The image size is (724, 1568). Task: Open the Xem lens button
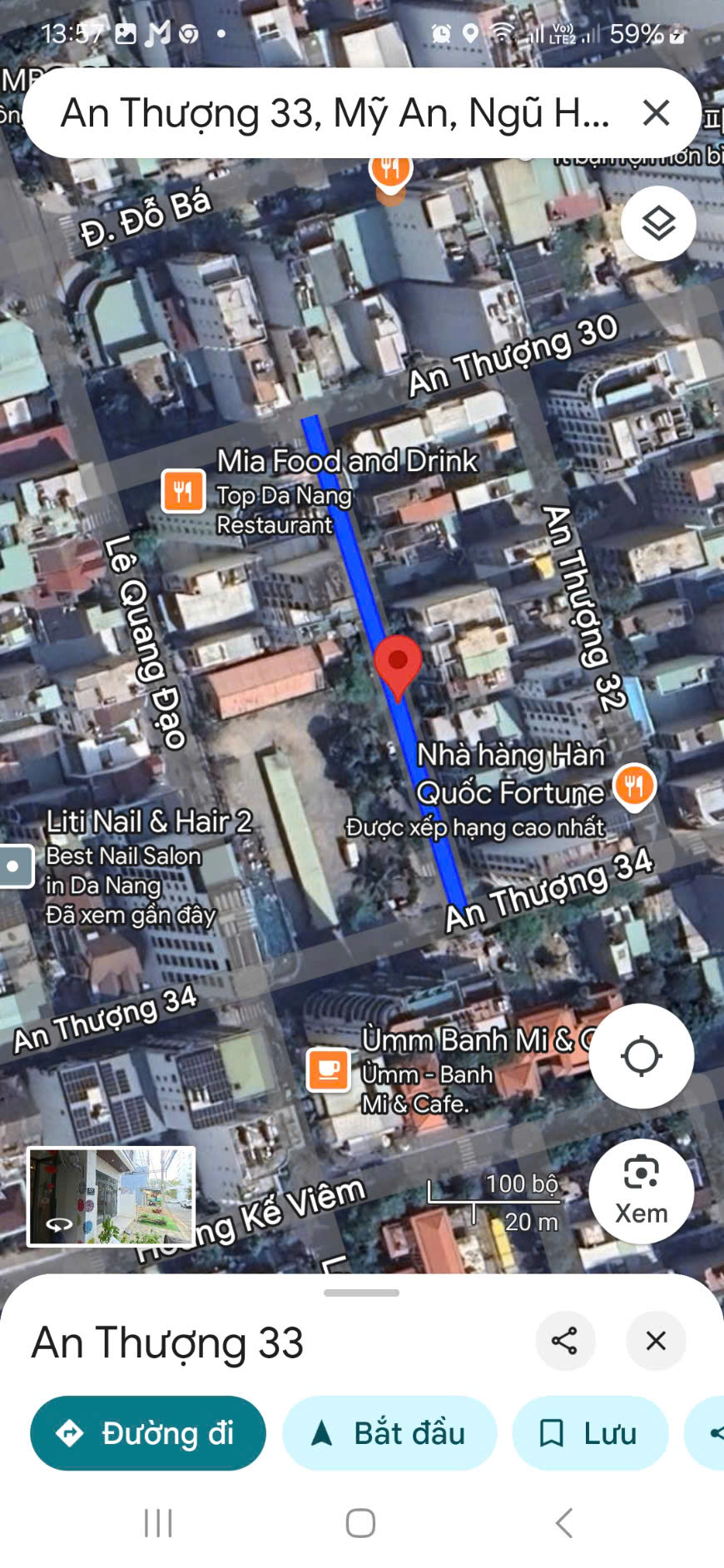click(641, 1191)
